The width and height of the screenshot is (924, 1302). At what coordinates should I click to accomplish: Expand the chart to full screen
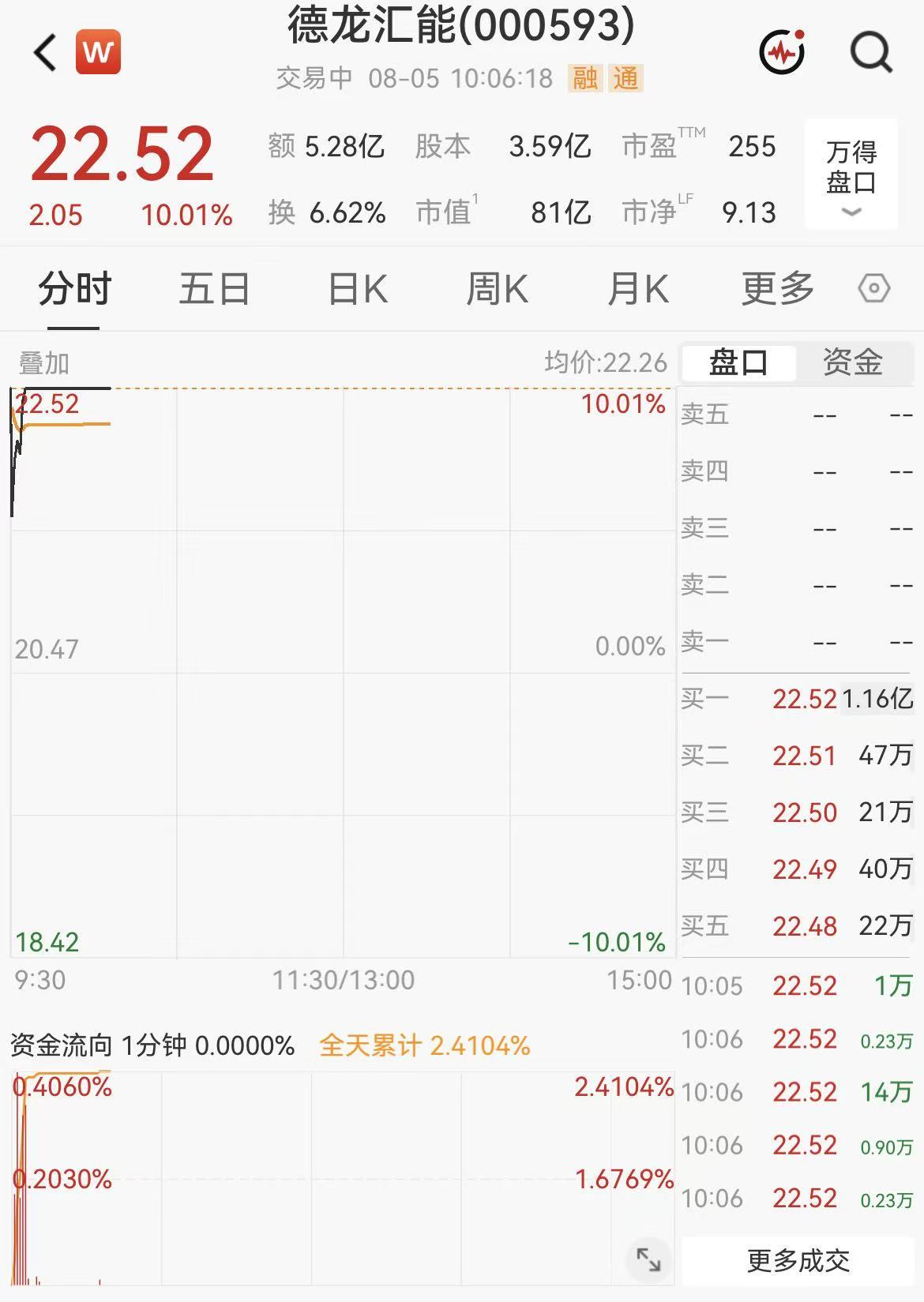pyautogui.click(x=648, y=1259)
